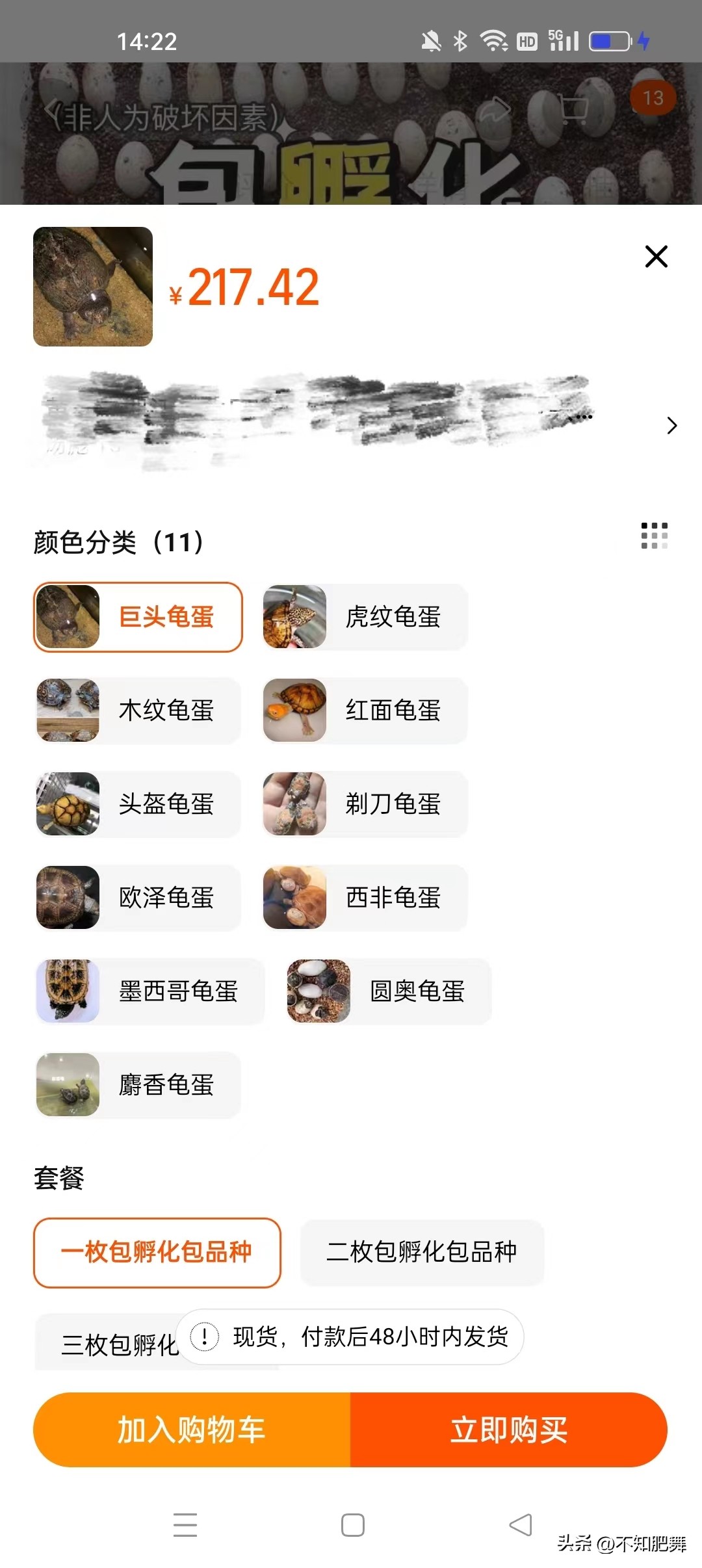Switch to the 二枚包孵化包品种 package
702x1568 pixels.
422,1252
